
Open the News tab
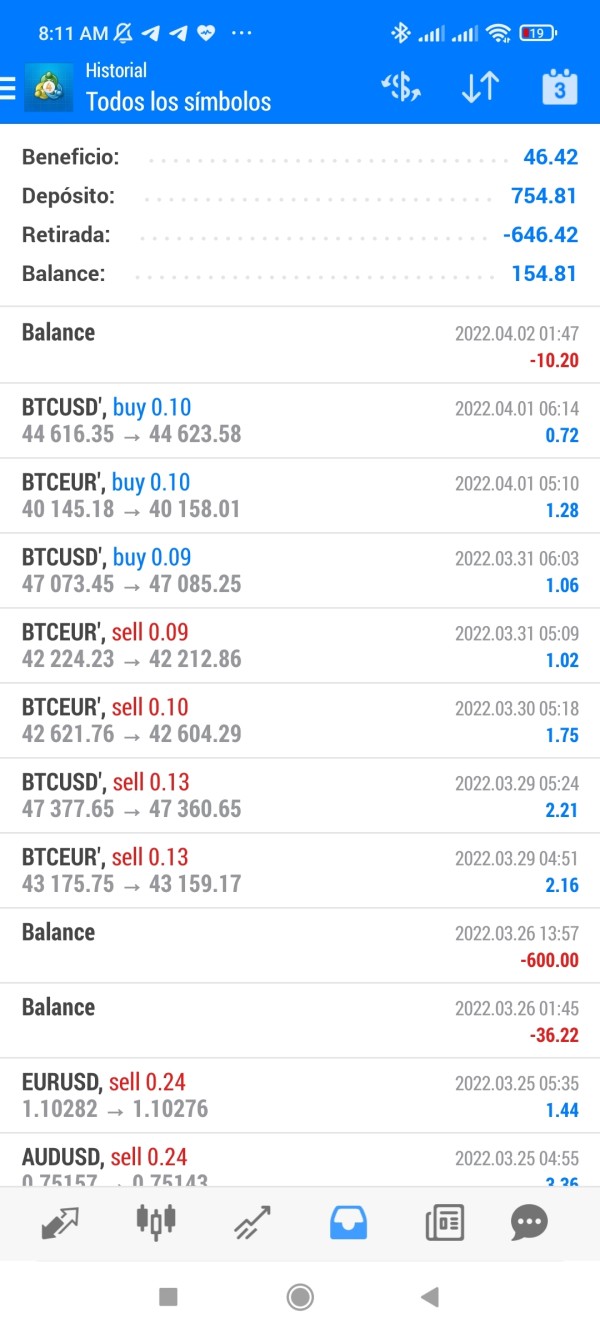(444, 1222)
